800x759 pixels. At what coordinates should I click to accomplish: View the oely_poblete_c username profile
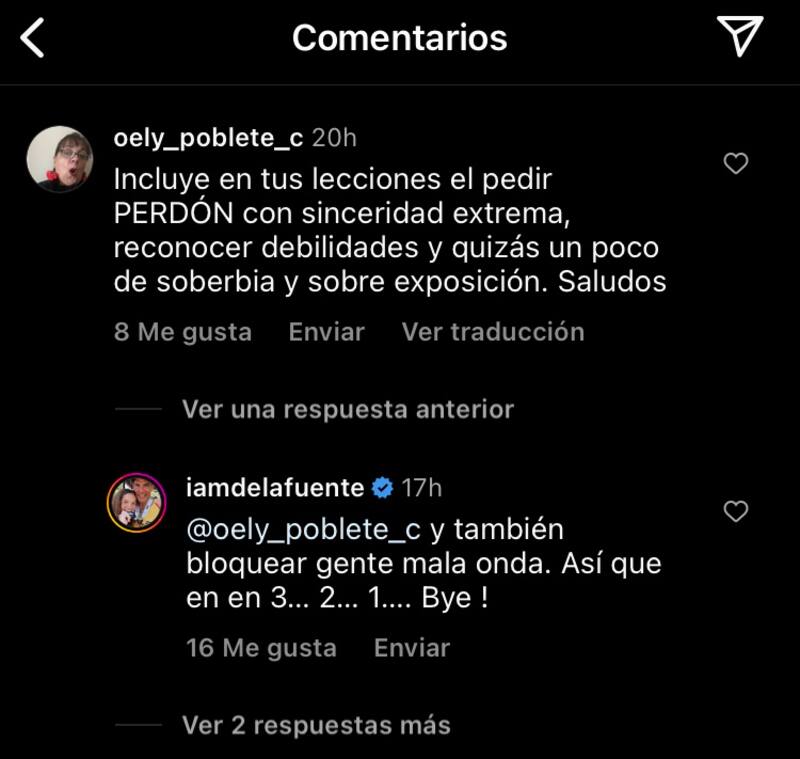(209, 138)
